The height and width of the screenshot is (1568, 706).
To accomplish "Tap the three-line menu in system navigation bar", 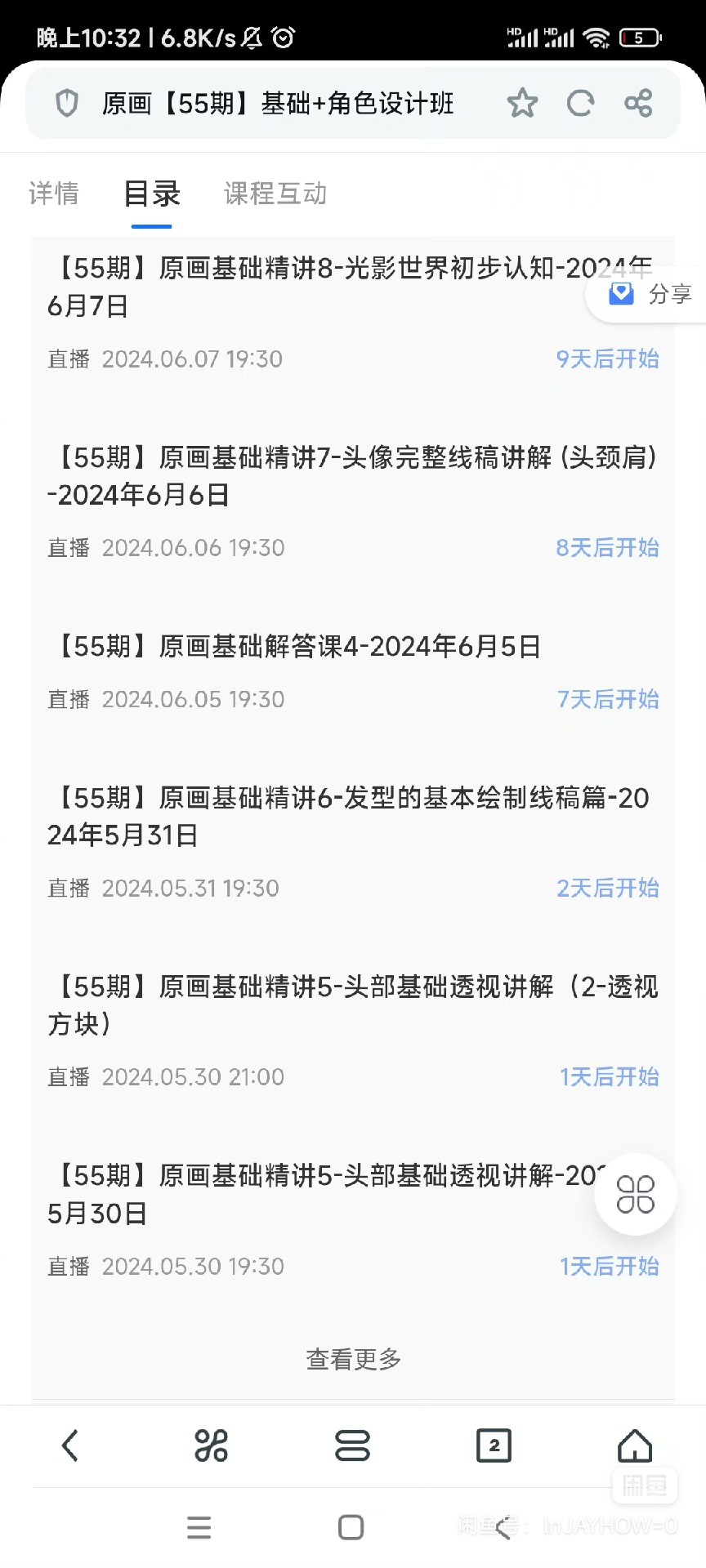I will click(199, 1526).
